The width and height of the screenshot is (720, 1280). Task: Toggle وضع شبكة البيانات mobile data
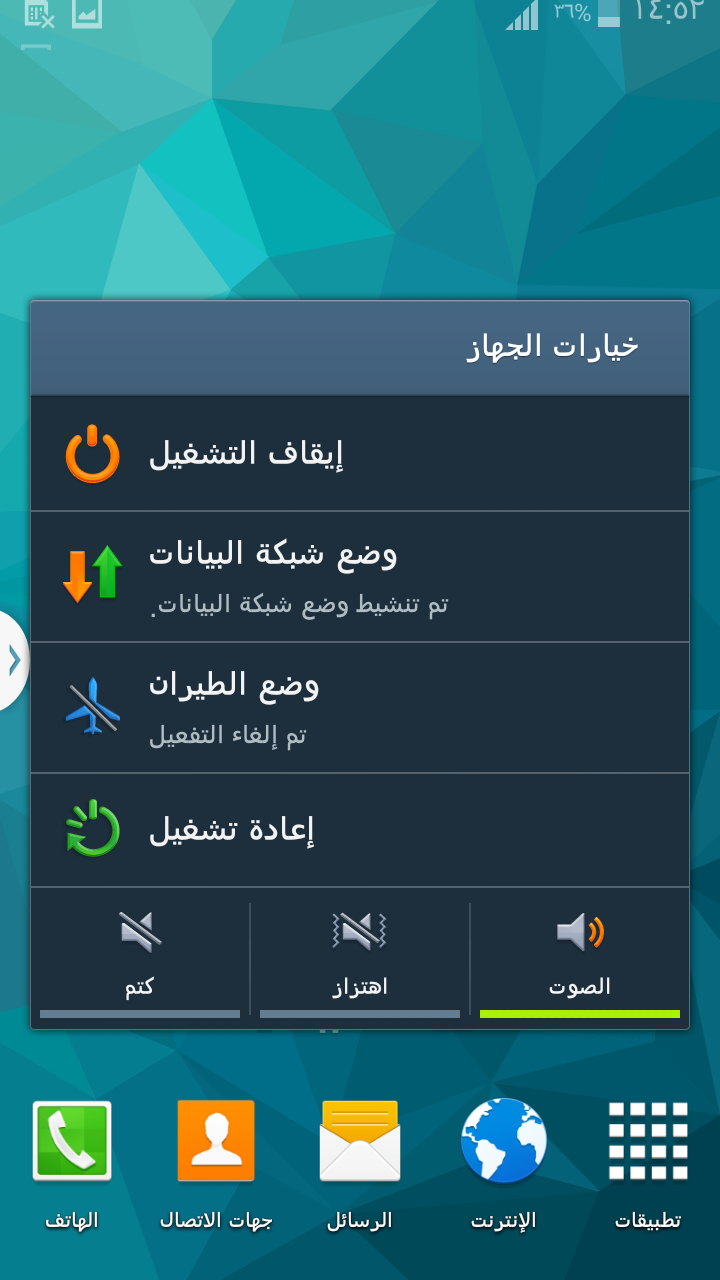pyautogui.click(x=360, y=577)
